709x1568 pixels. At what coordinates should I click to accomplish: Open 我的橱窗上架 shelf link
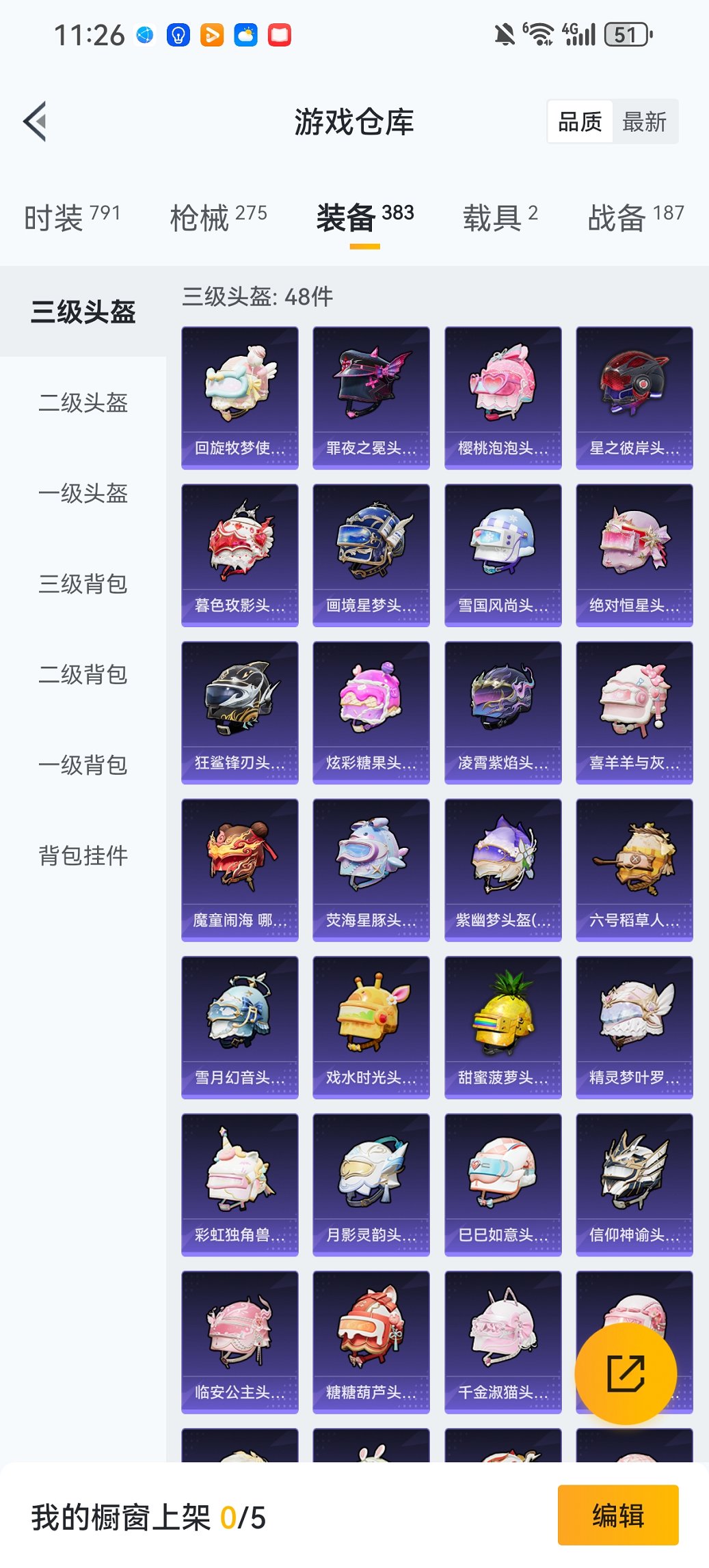point(147,1516)
